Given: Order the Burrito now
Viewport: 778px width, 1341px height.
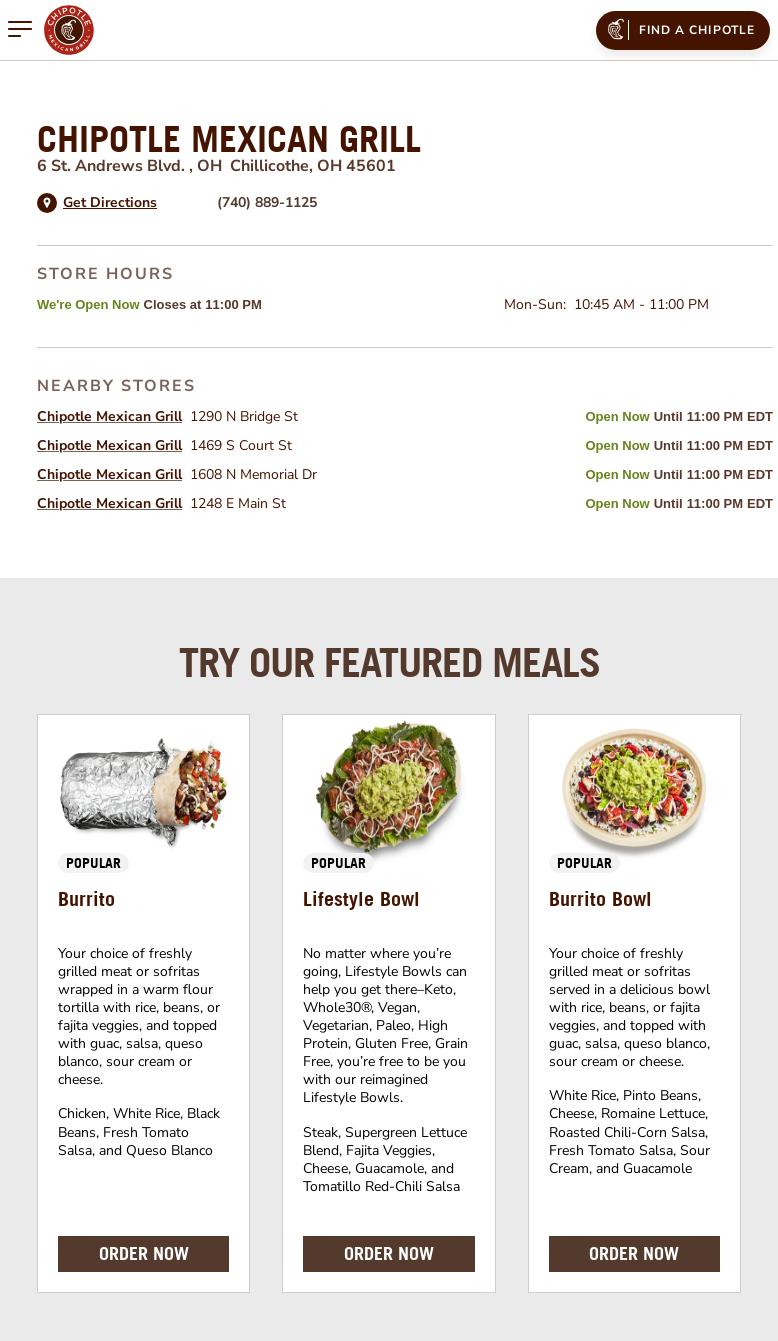Looking at the screenshot, I should coord(143,1253).
